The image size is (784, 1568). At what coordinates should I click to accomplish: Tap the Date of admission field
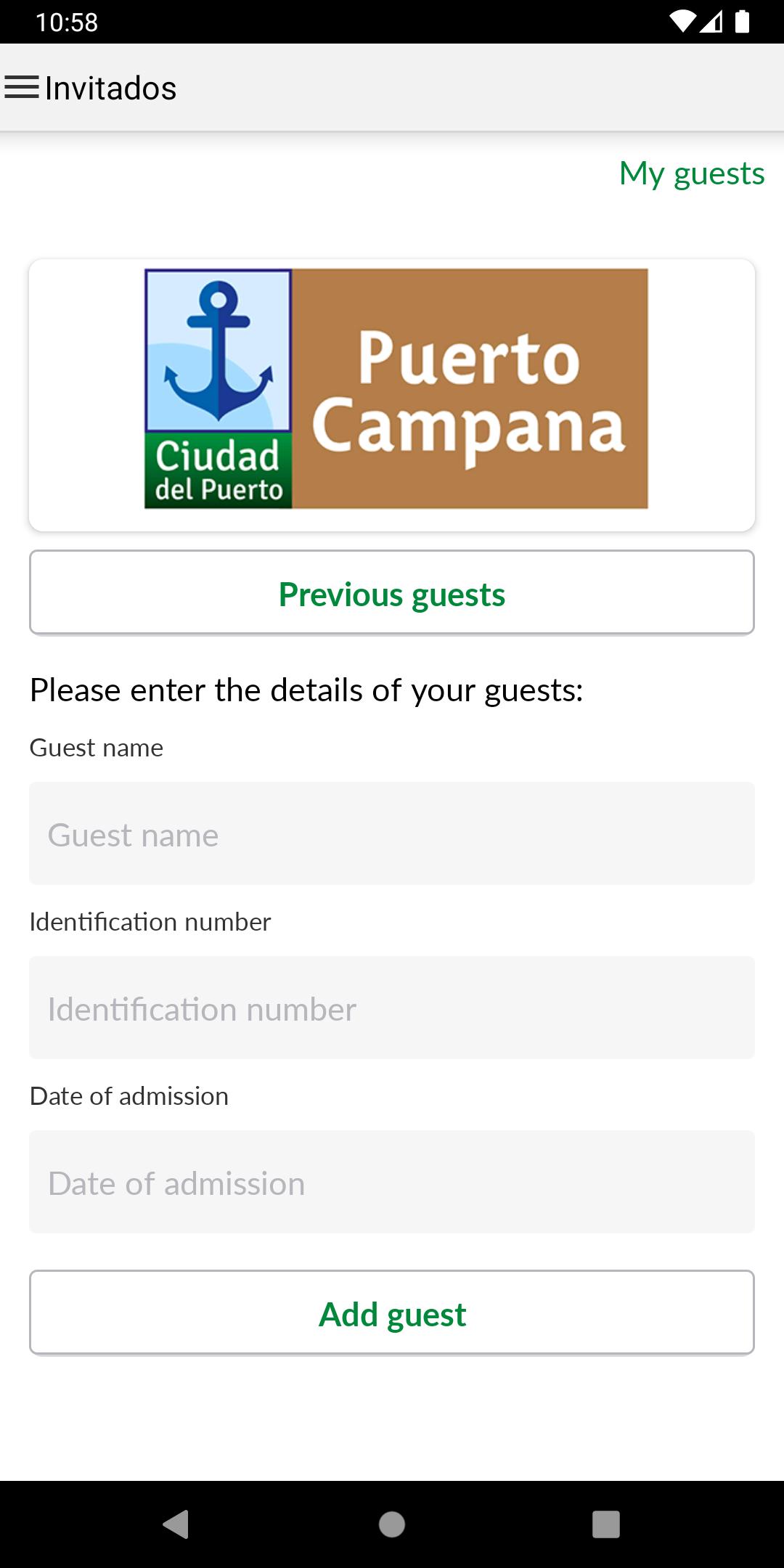coord(392,1182)
